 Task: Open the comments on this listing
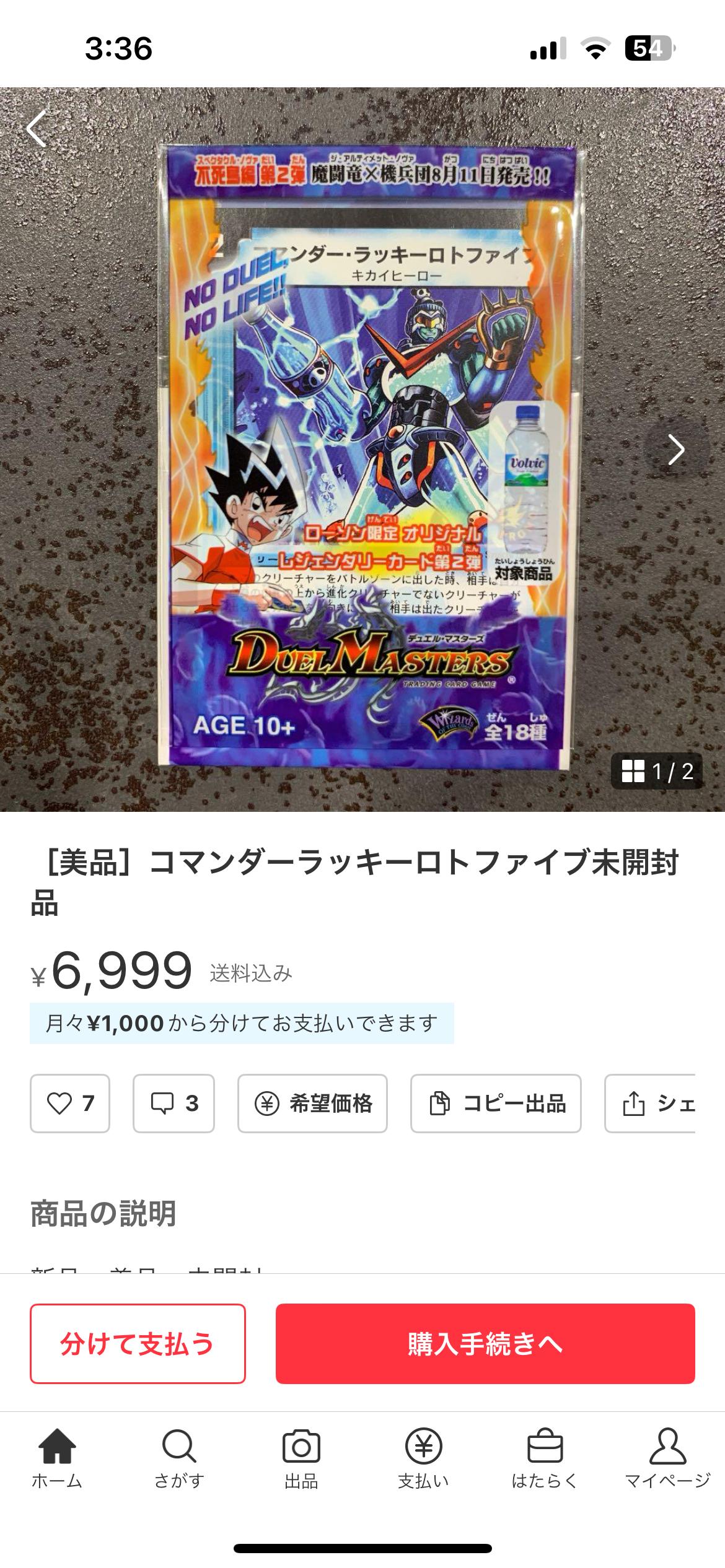[x=174, y=1103]
